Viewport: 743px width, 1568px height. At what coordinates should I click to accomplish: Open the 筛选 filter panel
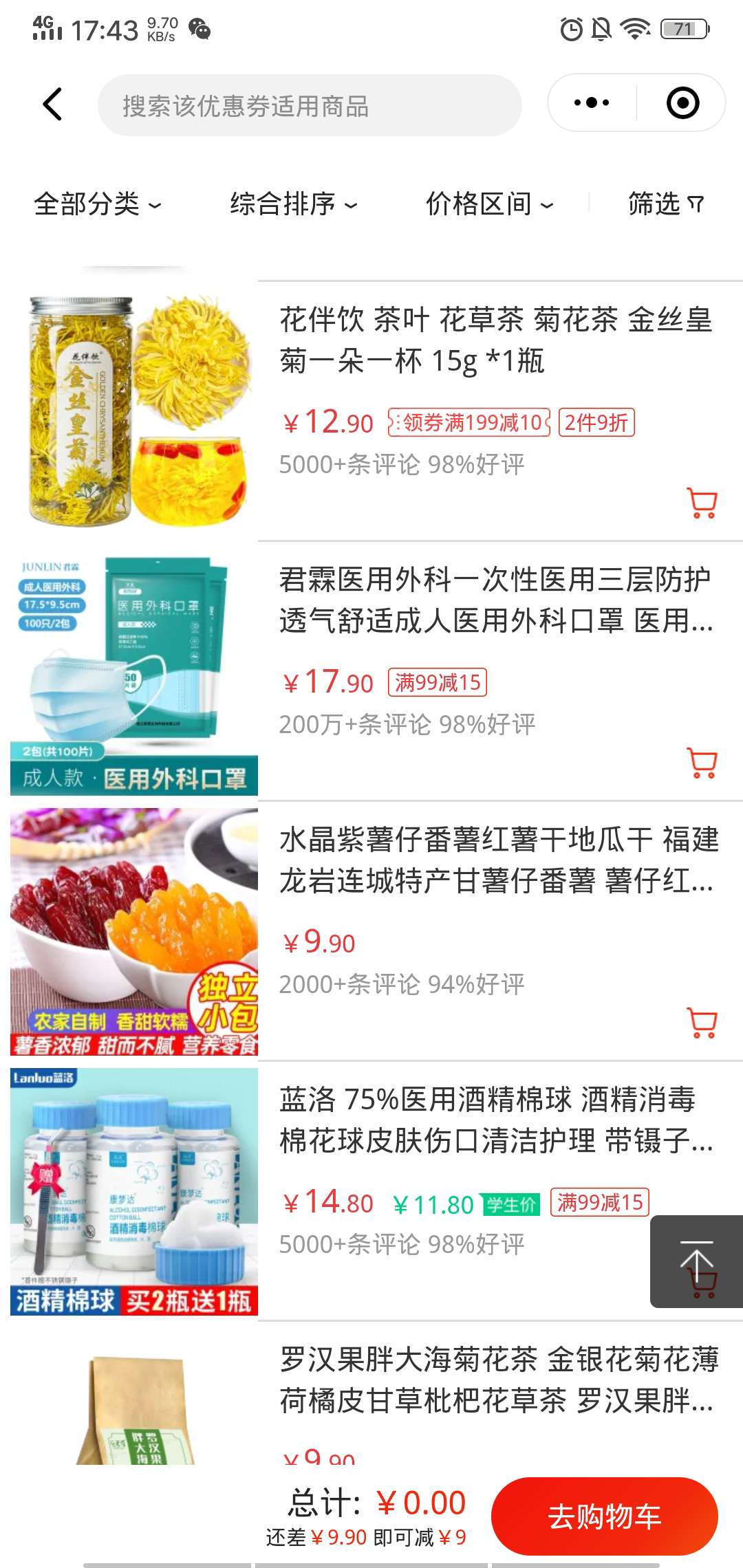tap(665, 204)
